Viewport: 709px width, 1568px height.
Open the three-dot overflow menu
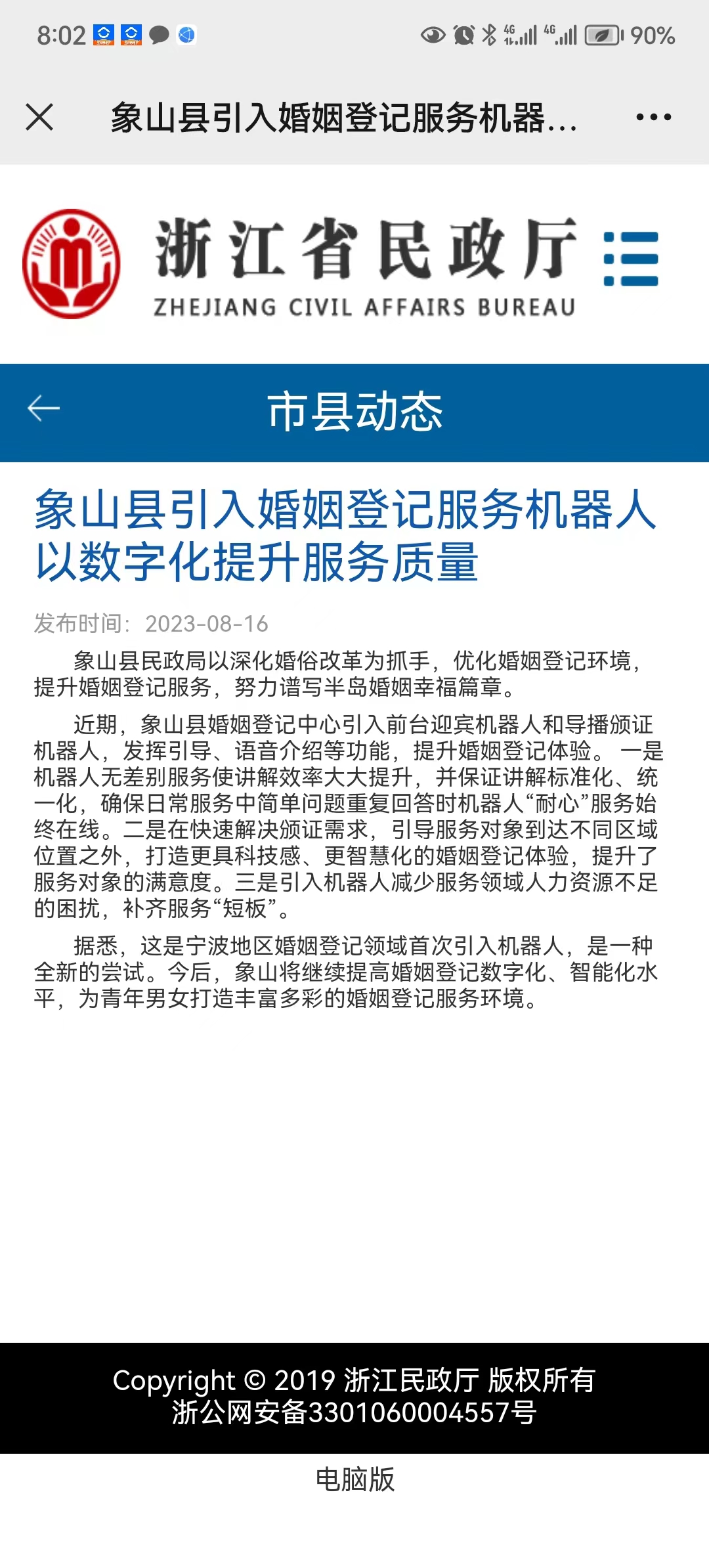(653, 118)
